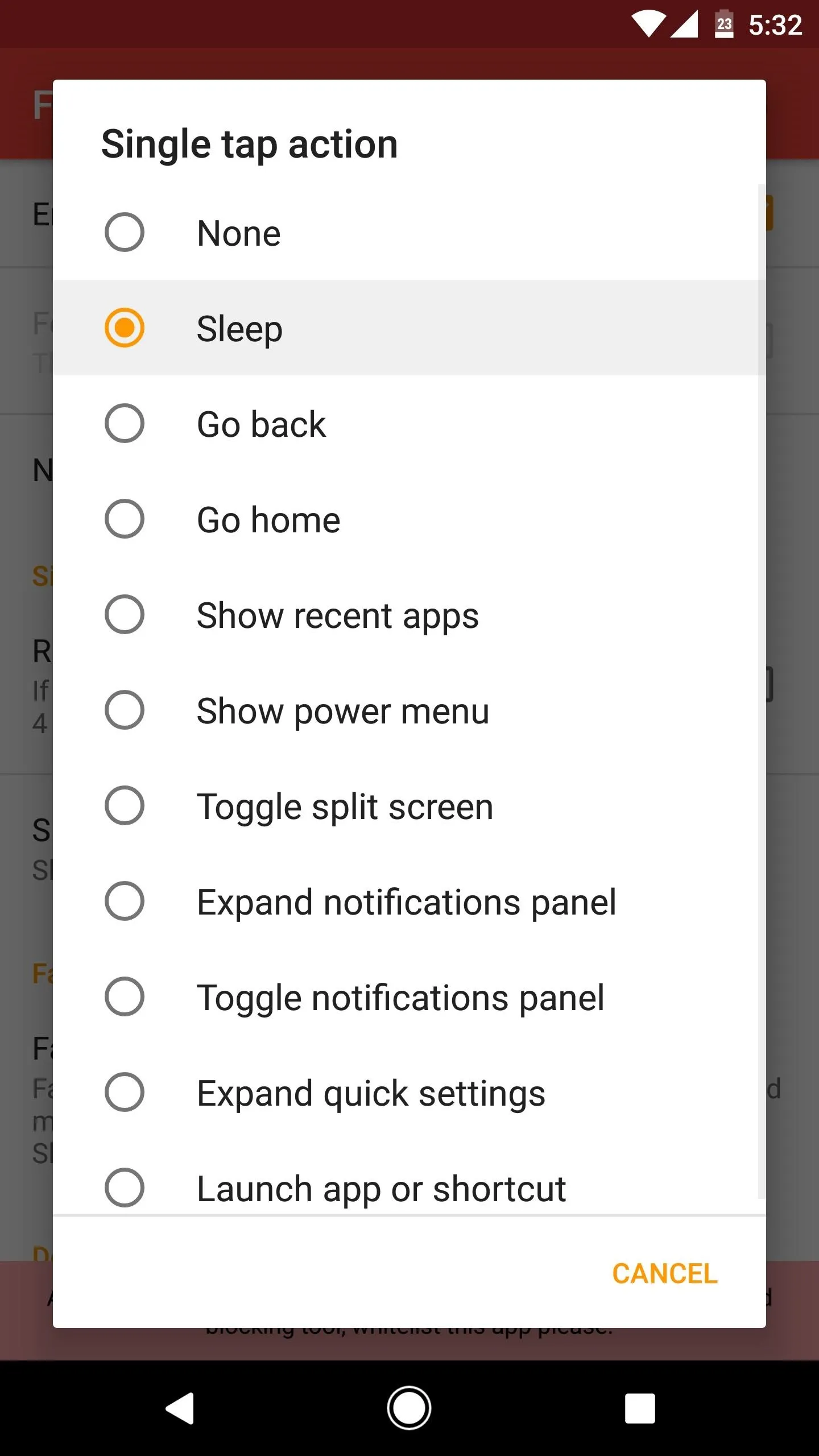Tap the system back button
The image size is (819, 1456).
180,1408
